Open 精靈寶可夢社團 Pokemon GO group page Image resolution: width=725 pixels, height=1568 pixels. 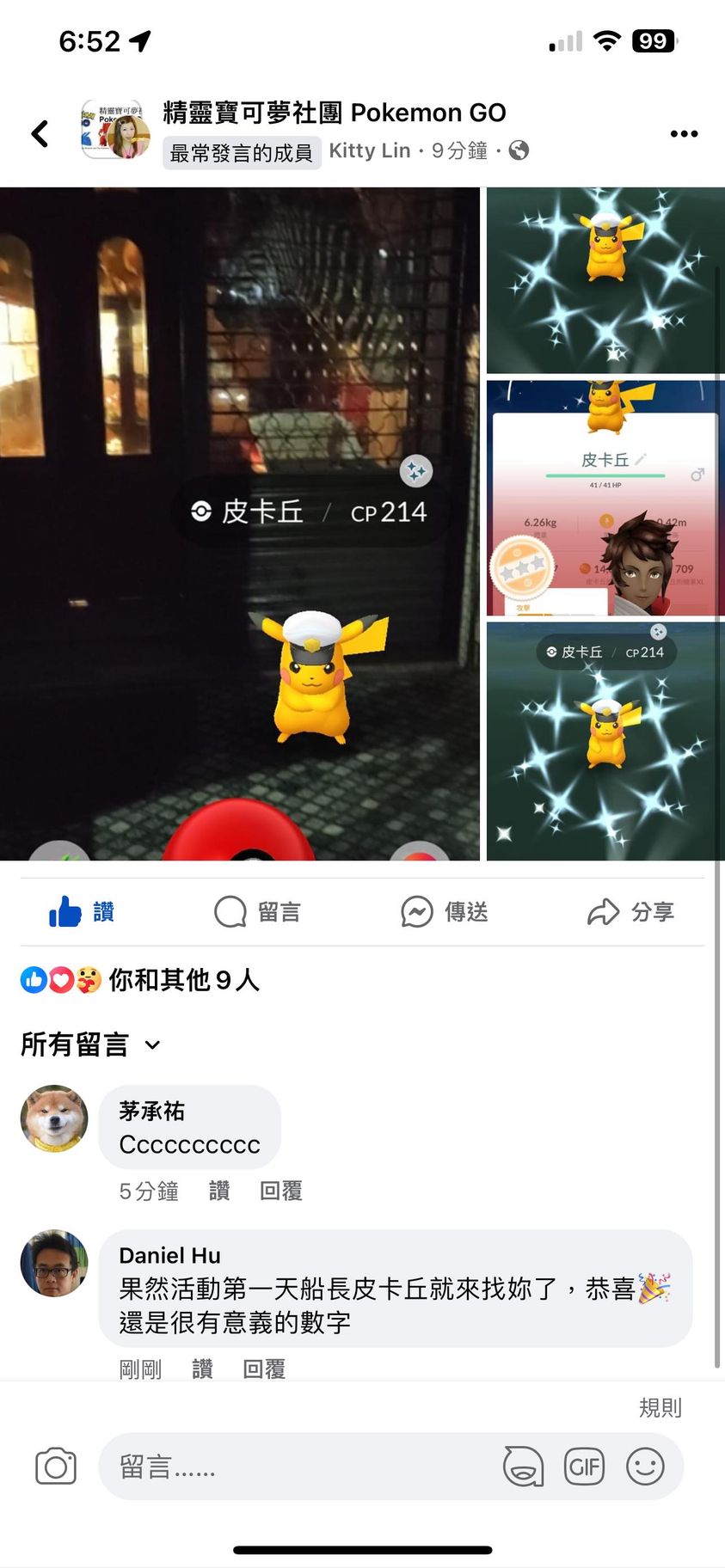click(334, 113)
